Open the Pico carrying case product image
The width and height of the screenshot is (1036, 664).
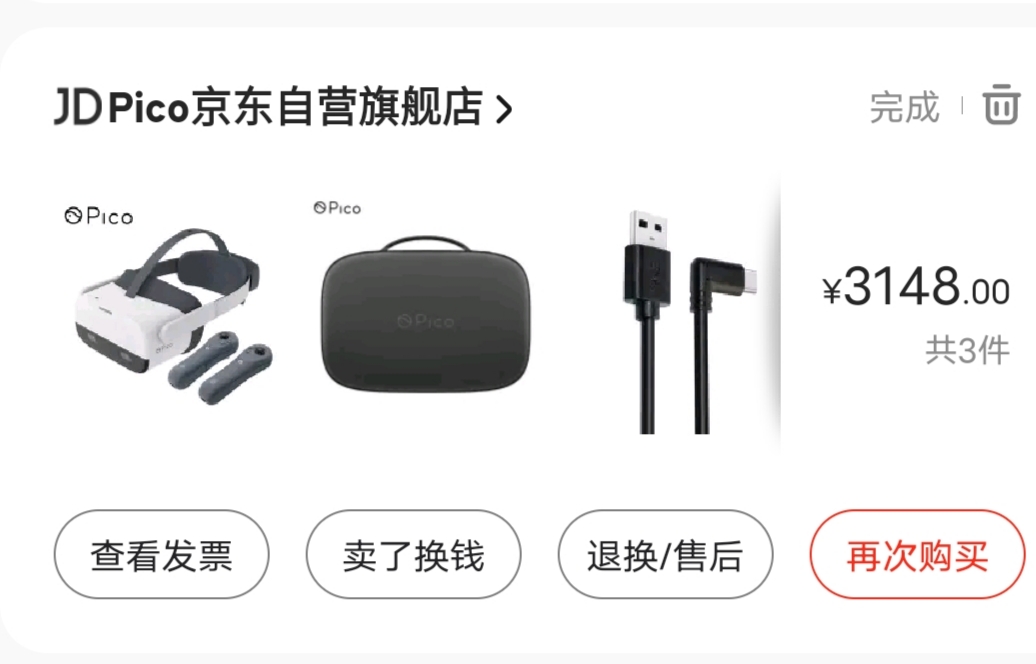423,315
